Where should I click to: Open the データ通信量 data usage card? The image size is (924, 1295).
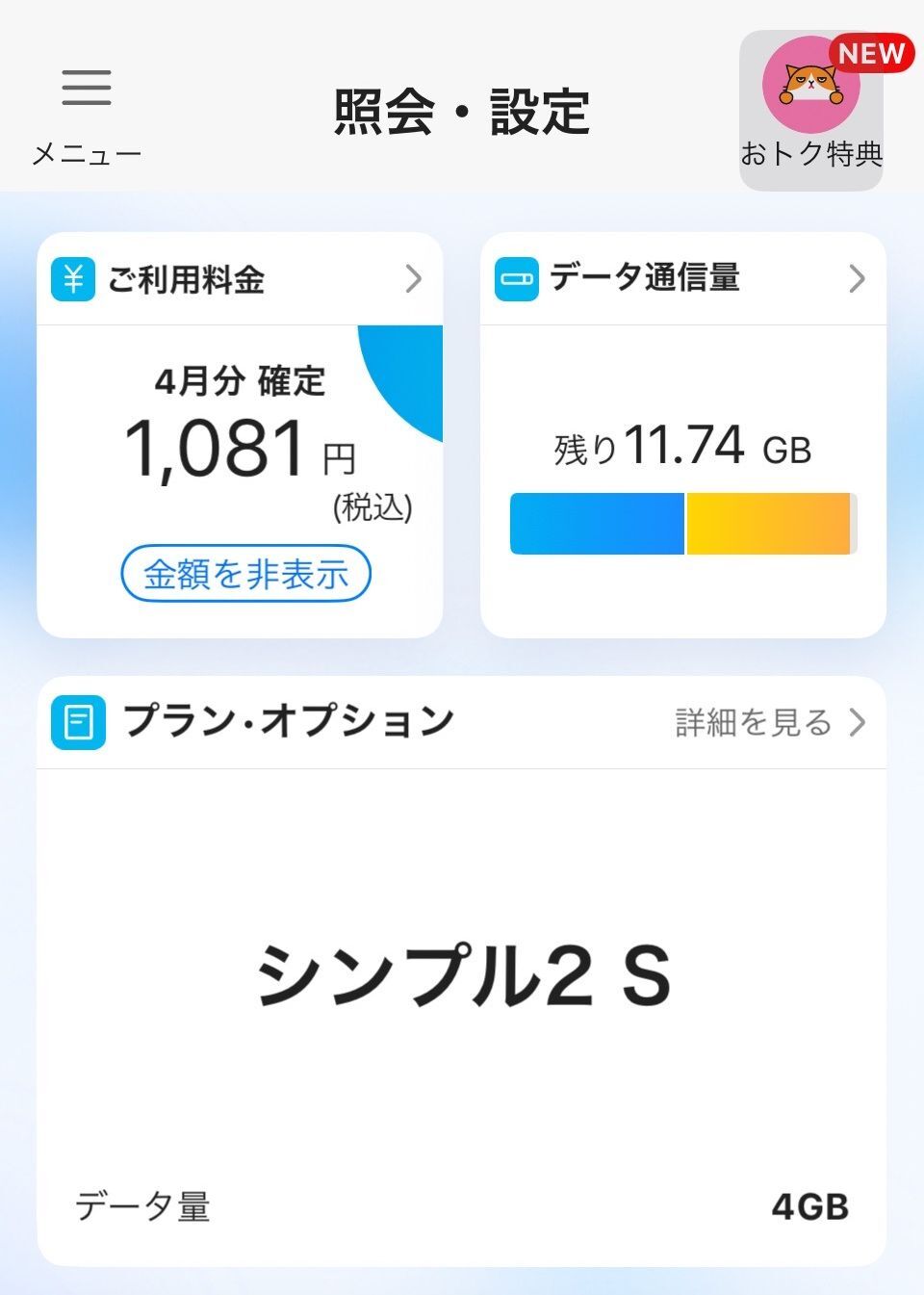681,279
